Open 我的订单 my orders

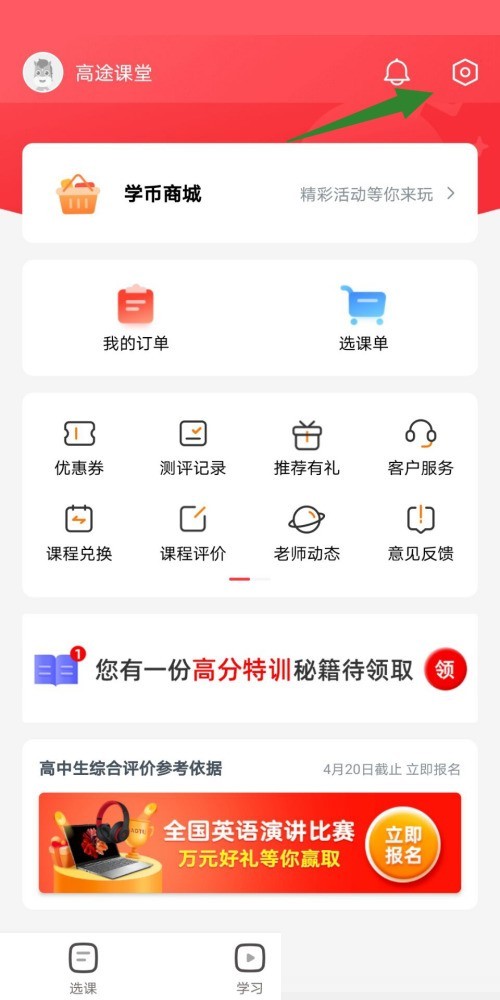[x=136, y=318]
